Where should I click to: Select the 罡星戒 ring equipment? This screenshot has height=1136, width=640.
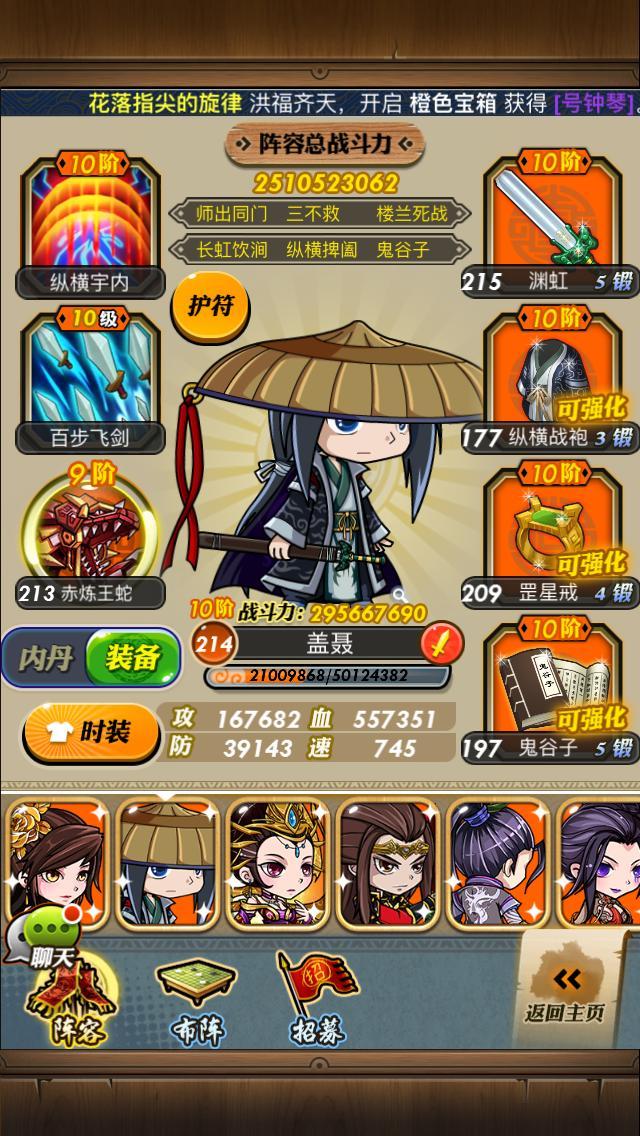pyautogui.click(x=548, y=535)
